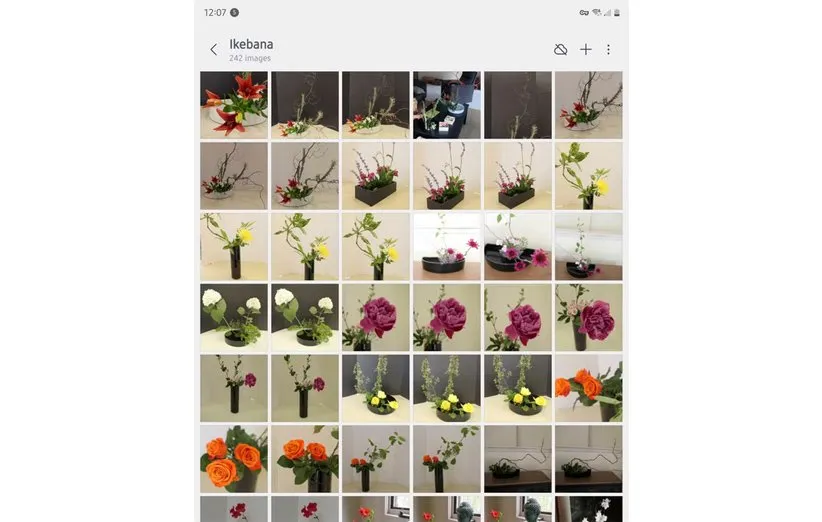Go back from the Ikebana album
Image resolution: width=822 pixels, height=522 pixels.
pyautogui.click(x=213, y=50)
